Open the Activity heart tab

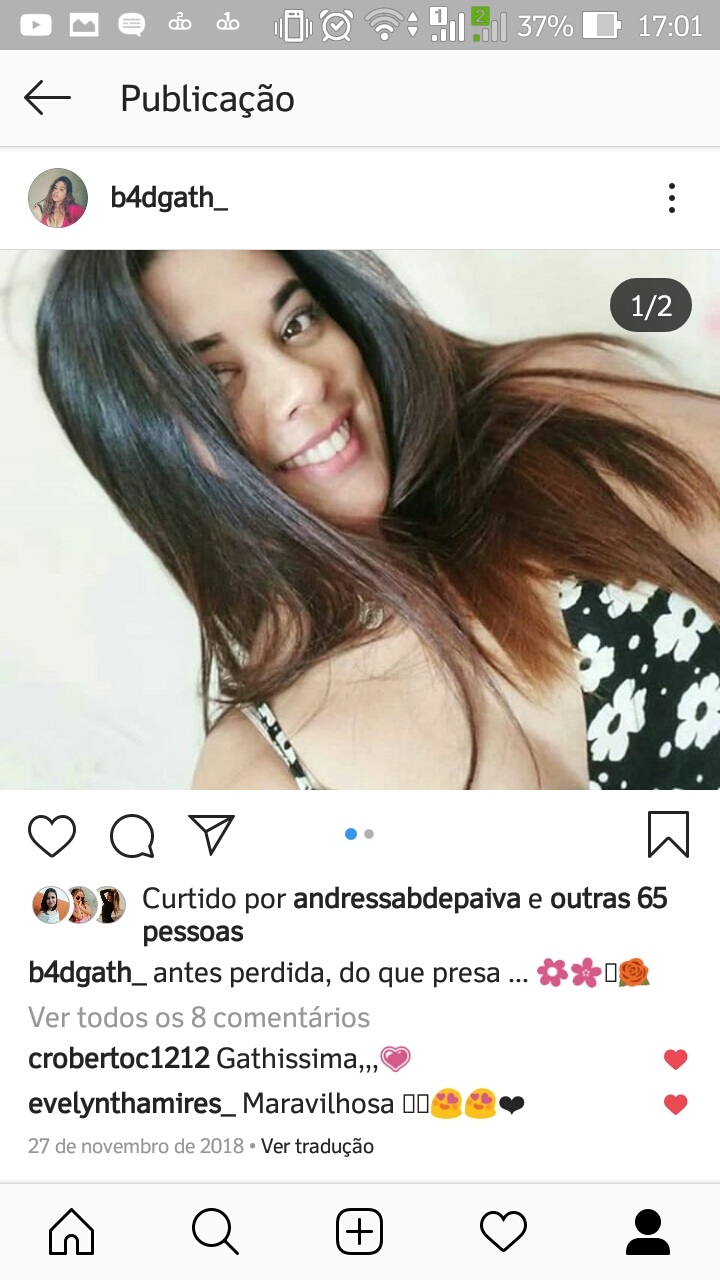503,1232
